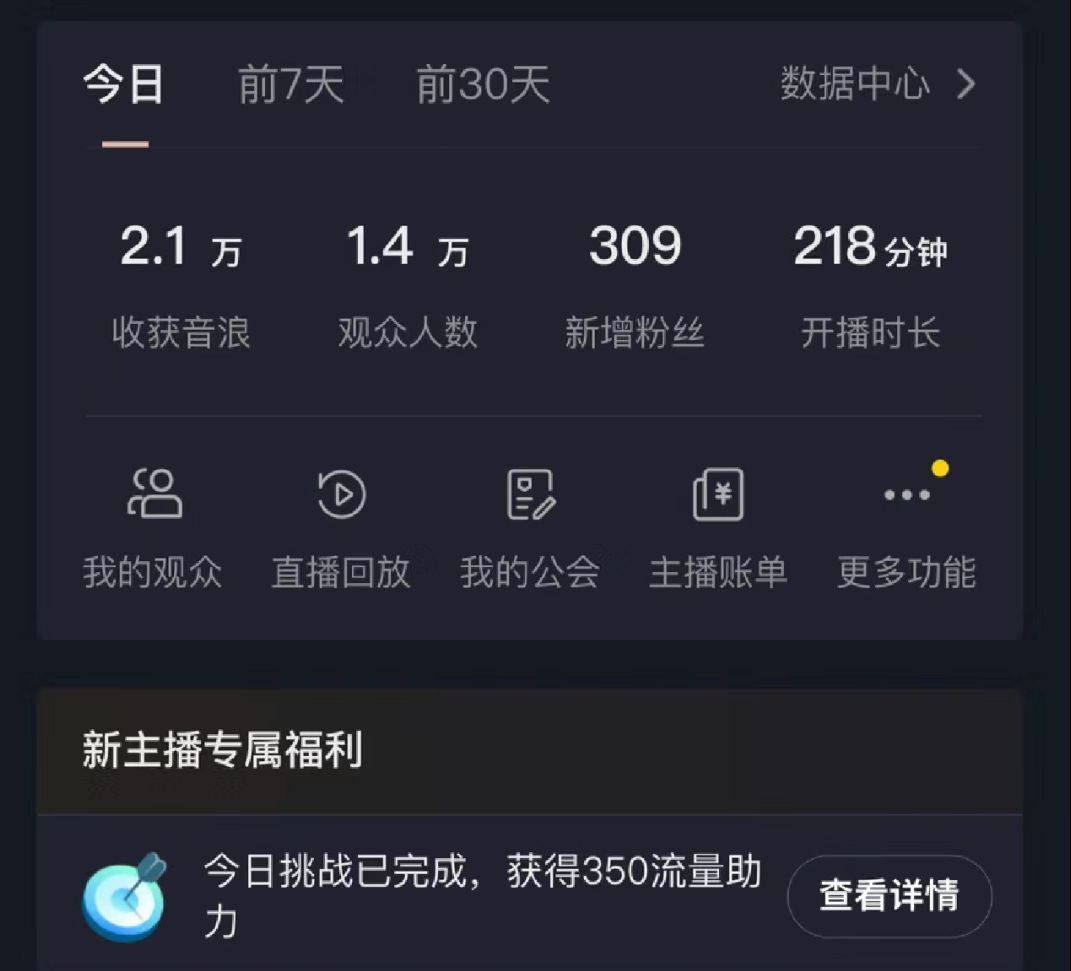Viewport: 1071px width, 971px height.
Task: Open 直播回放
Action: [341, 527]
